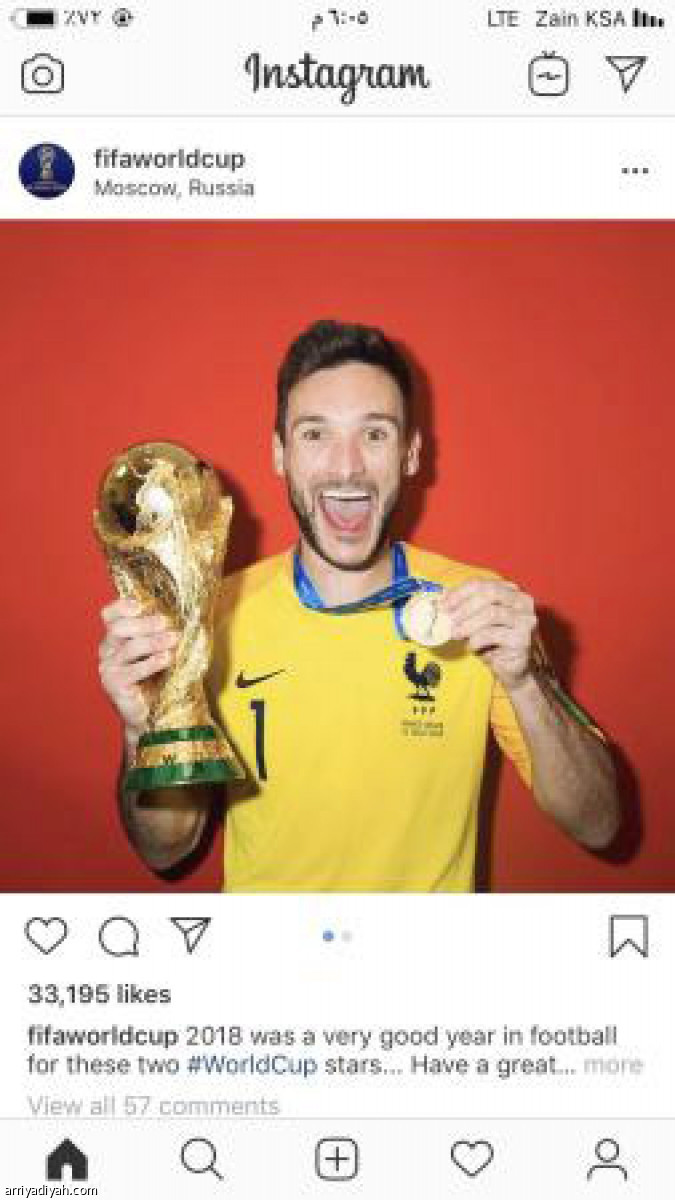Go to the Home tab

click(x=67, y=1160)
